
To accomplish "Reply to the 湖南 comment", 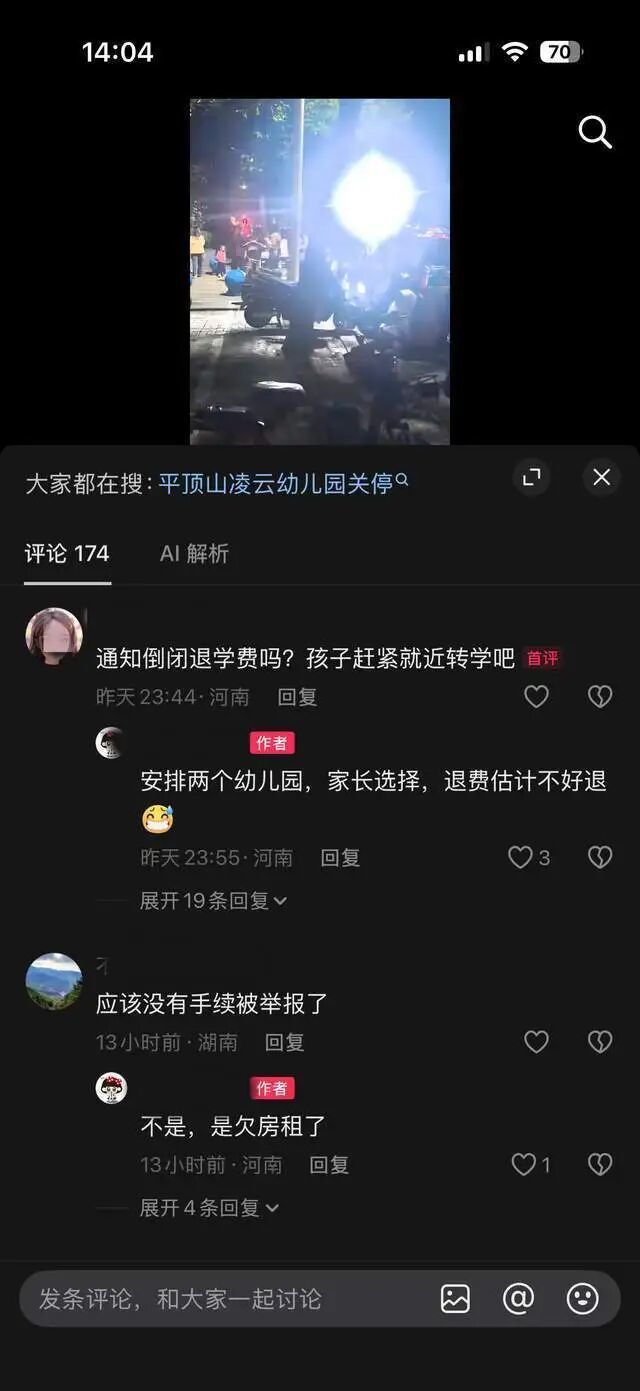I will click(285, 1042).
